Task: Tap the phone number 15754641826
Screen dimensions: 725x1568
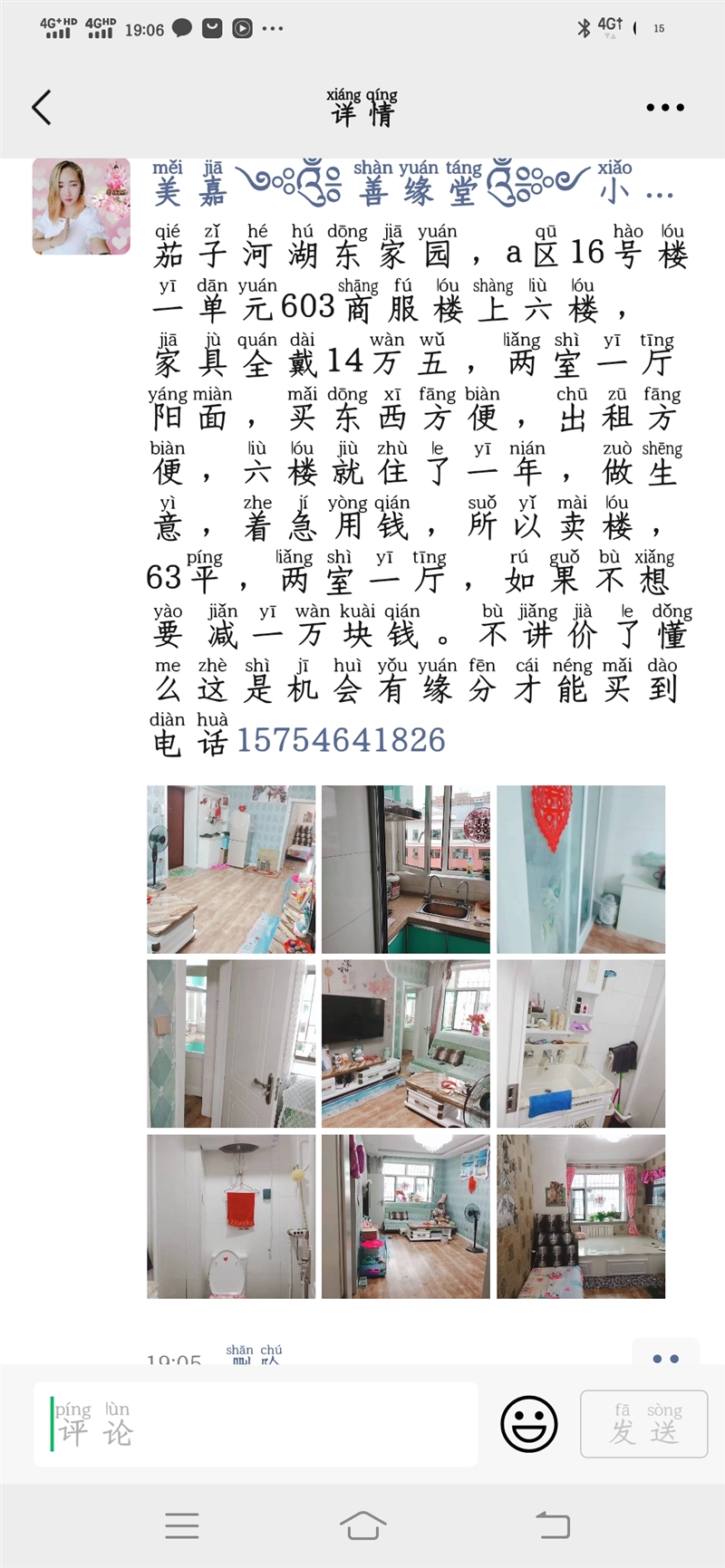Action: point(341,740)
